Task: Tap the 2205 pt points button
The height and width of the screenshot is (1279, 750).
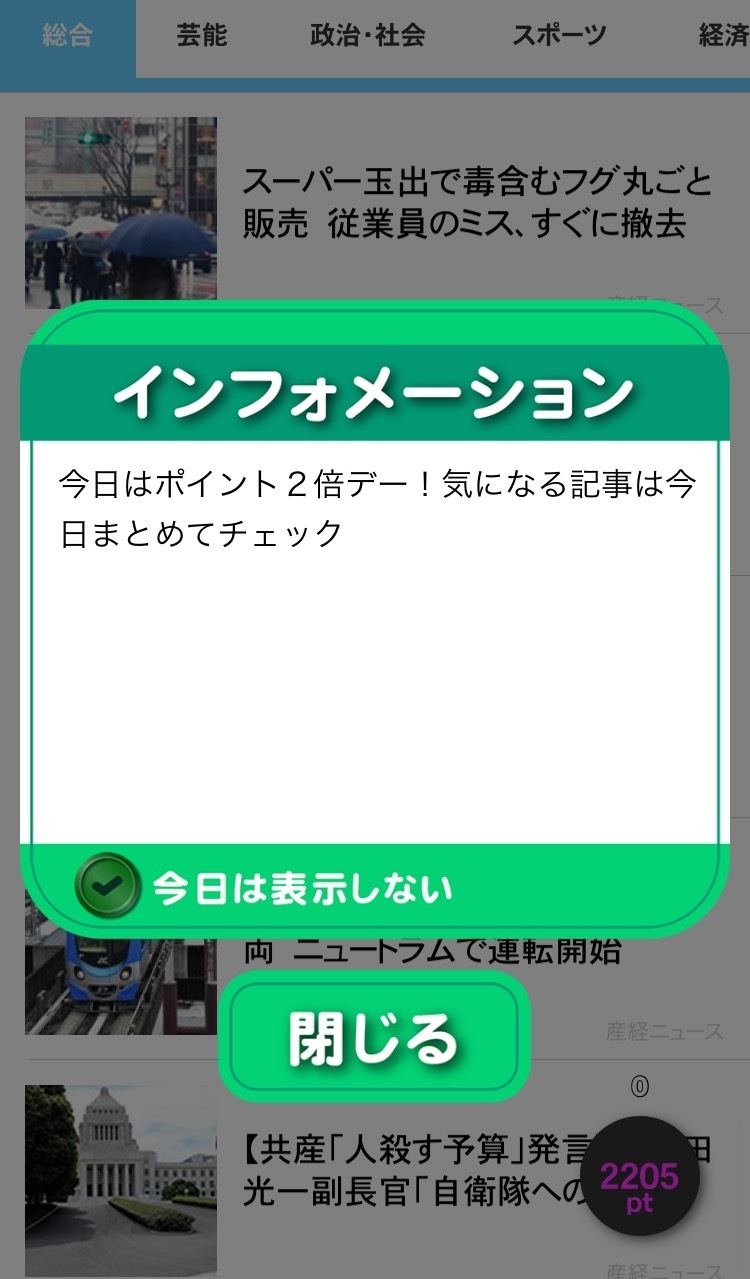Action: click(x=640, y=1177)
